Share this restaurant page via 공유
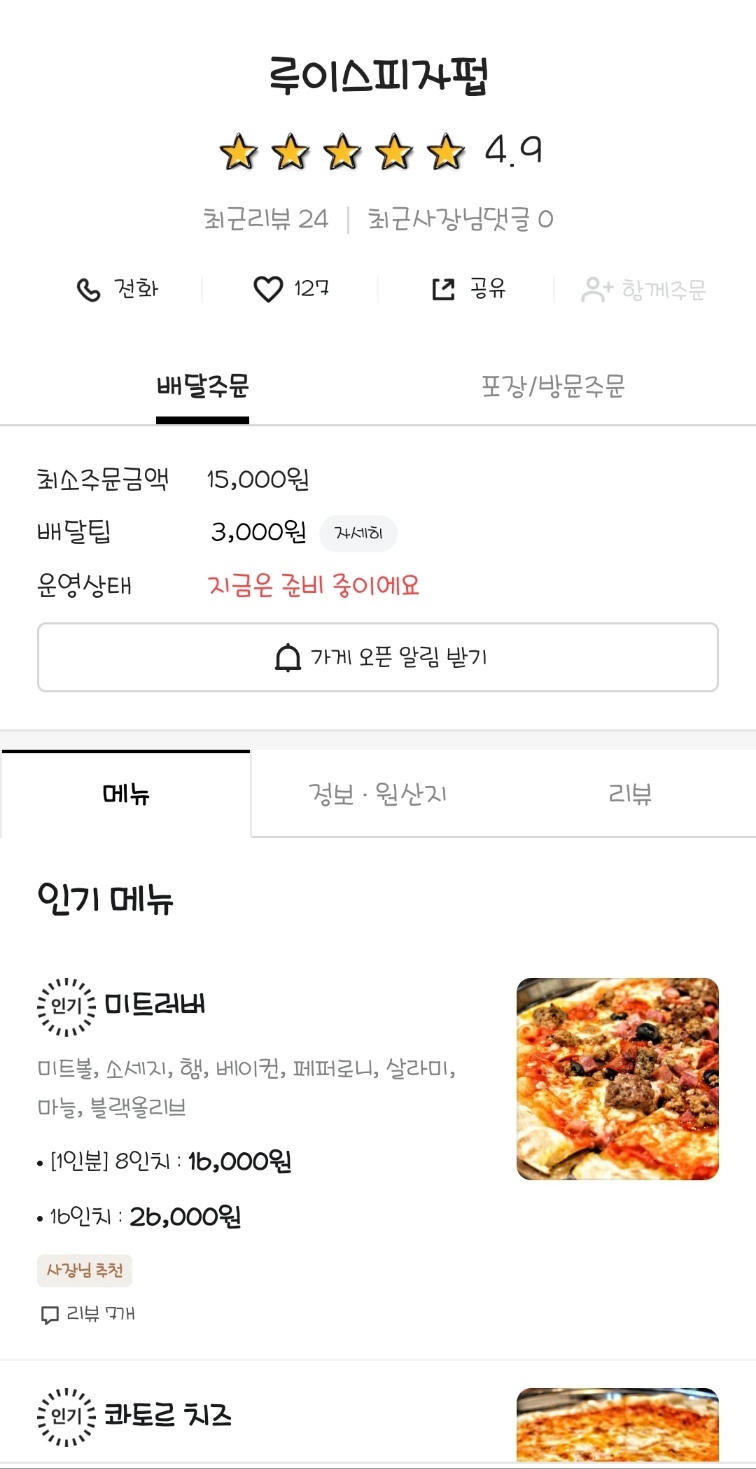The image size is (756, 1469). 468,290
